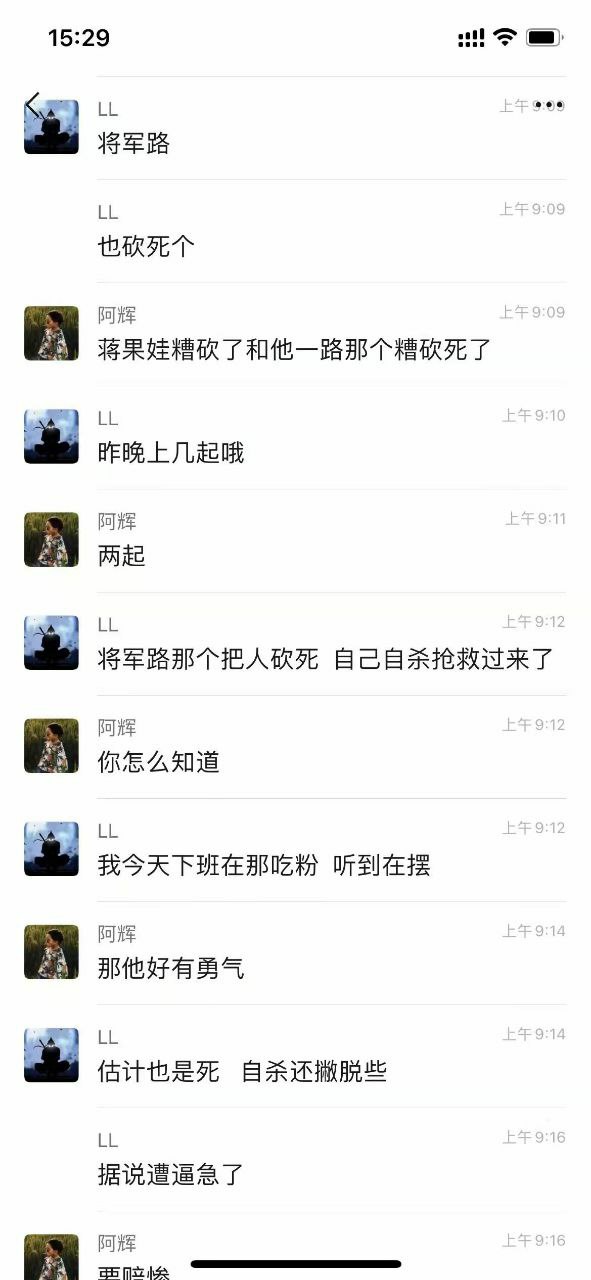The image size is (591, 1280).
Task: Open the message "昨晚上几起哦" from LL
Action: tap(171, 453)
